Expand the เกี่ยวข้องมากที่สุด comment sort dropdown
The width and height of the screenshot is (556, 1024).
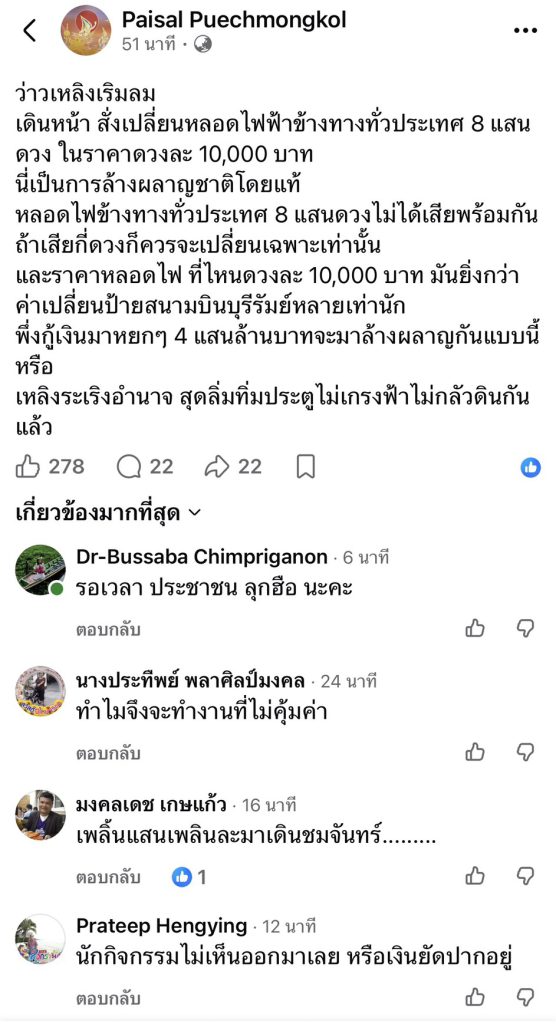click(x=107, y=513)
